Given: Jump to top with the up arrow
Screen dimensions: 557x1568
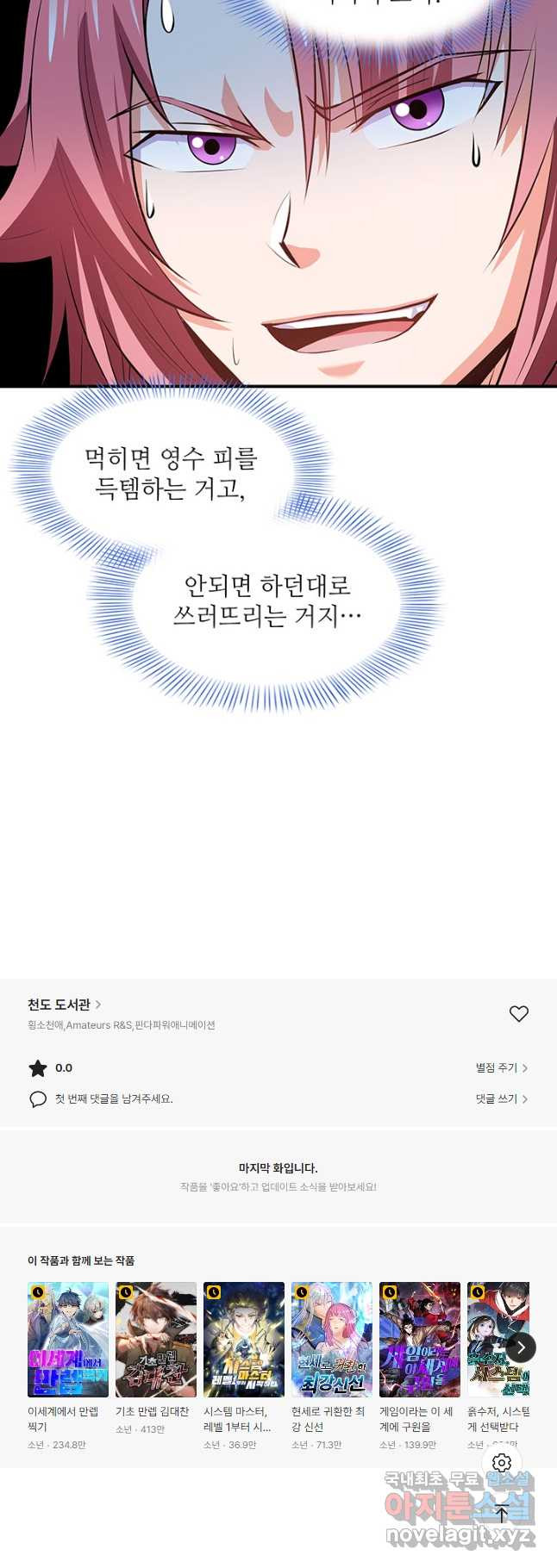Looking at the screenshot, I should tap(503, 1514).
